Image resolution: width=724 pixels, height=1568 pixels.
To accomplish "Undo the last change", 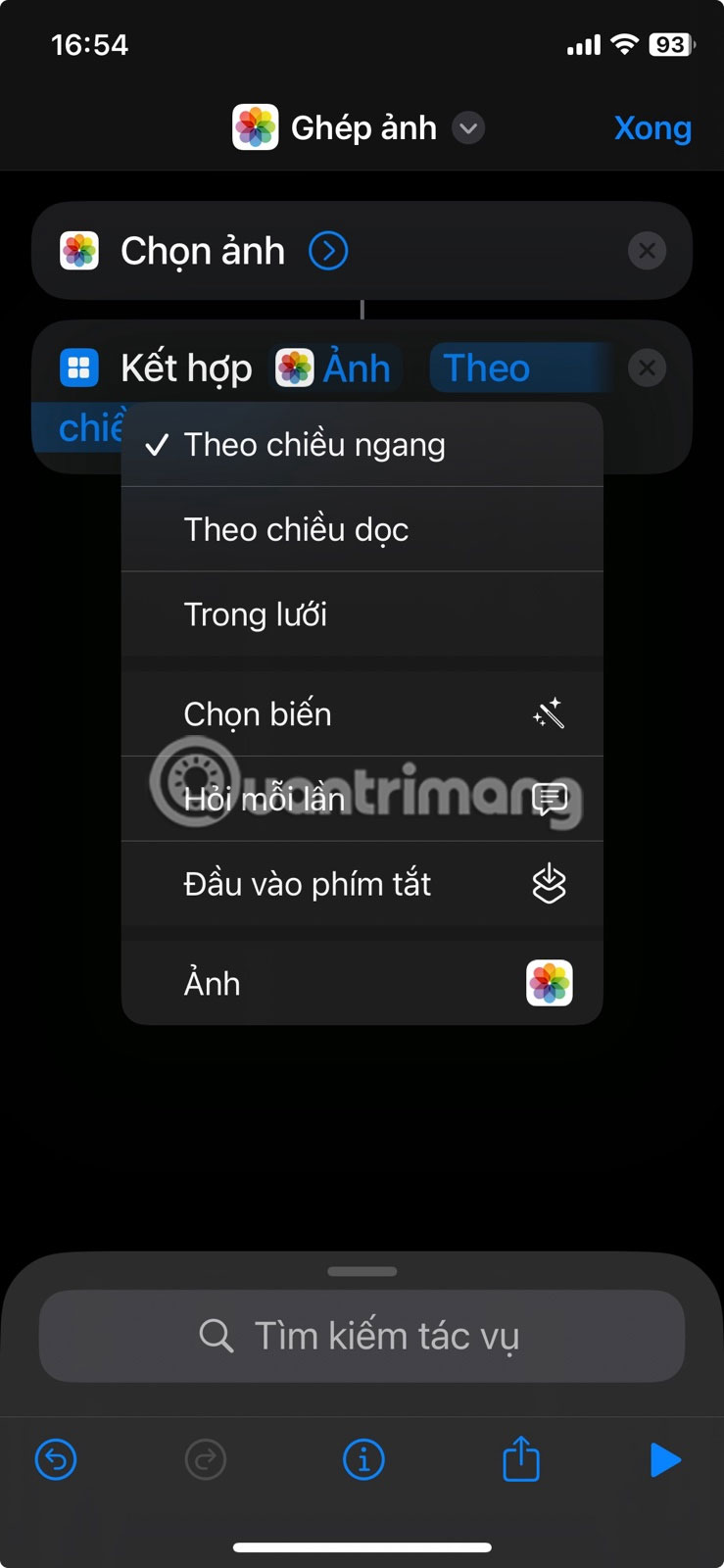I will tap(56, 1460).
